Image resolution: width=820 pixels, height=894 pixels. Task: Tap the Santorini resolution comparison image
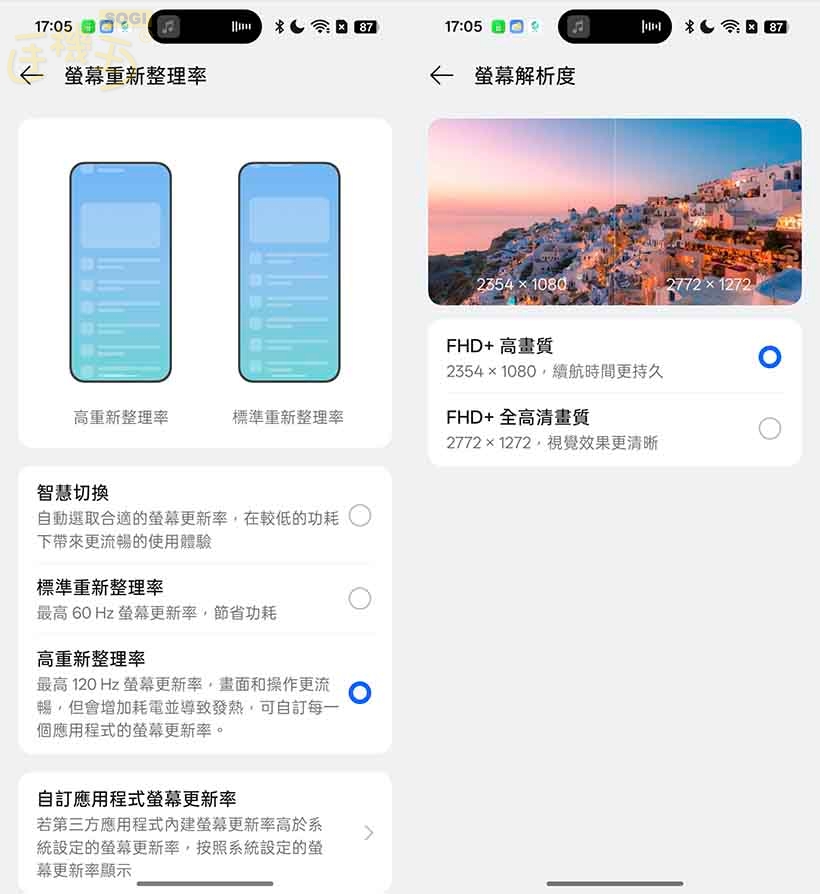coord(614,211)
